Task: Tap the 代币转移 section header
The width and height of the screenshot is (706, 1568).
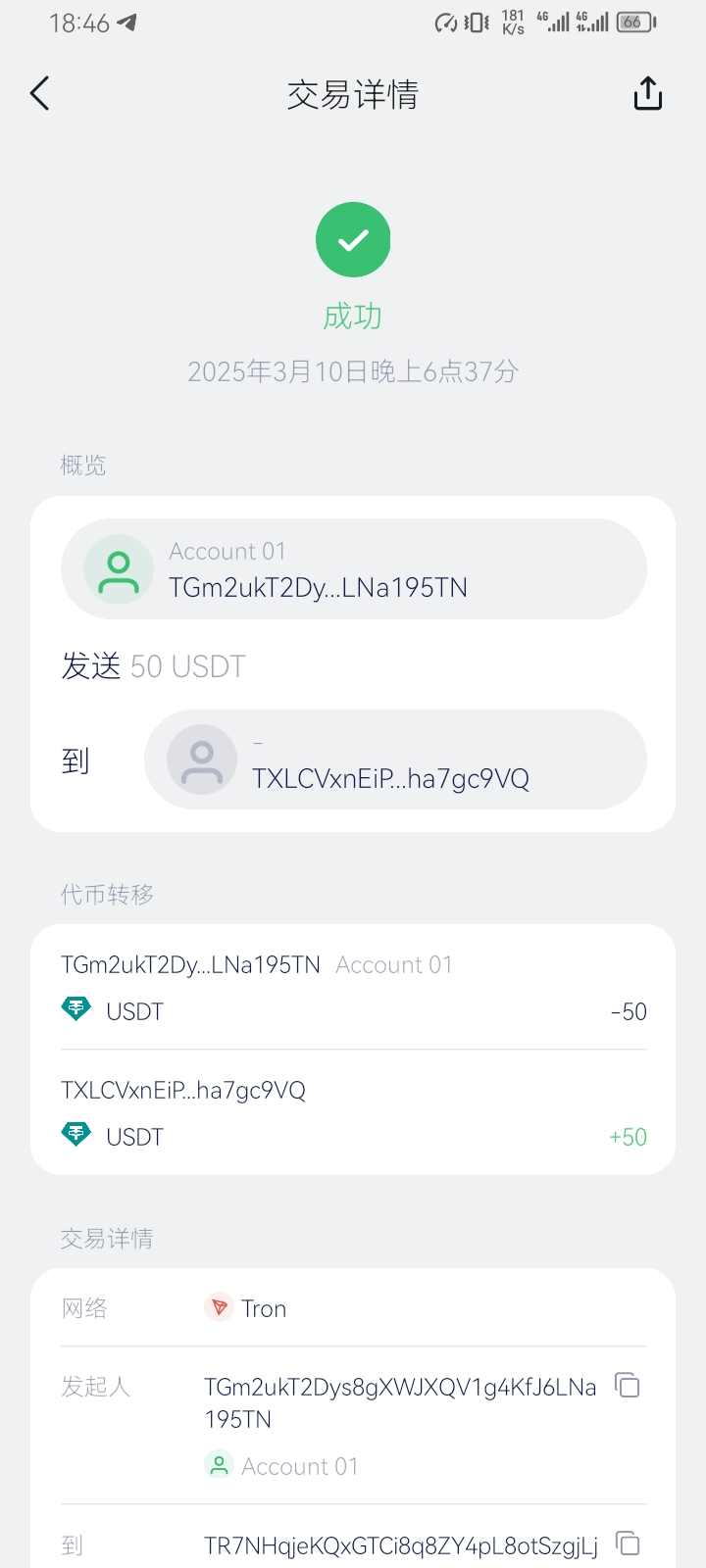Action: coord(105,894)
